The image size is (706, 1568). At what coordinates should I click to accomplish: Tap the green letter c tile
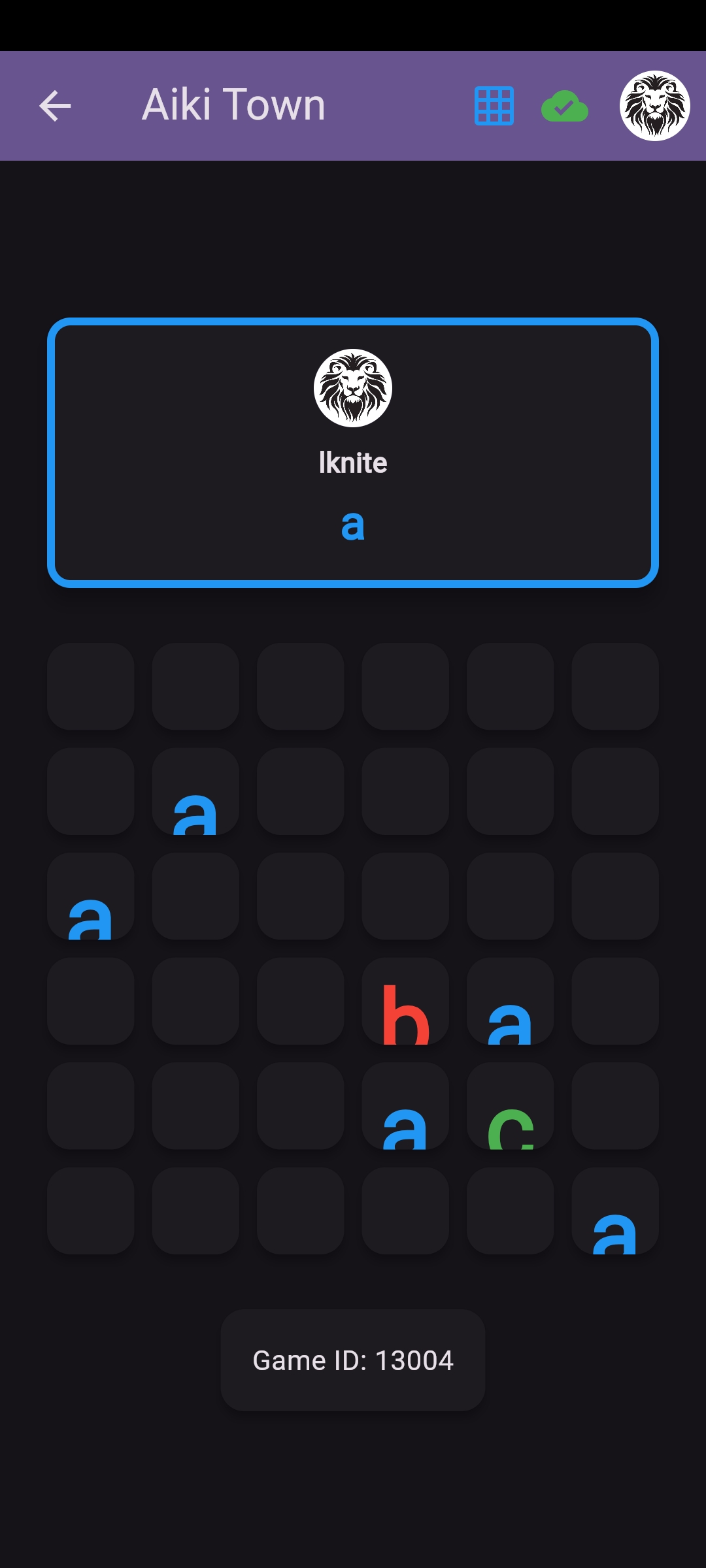click(511, 1106)
